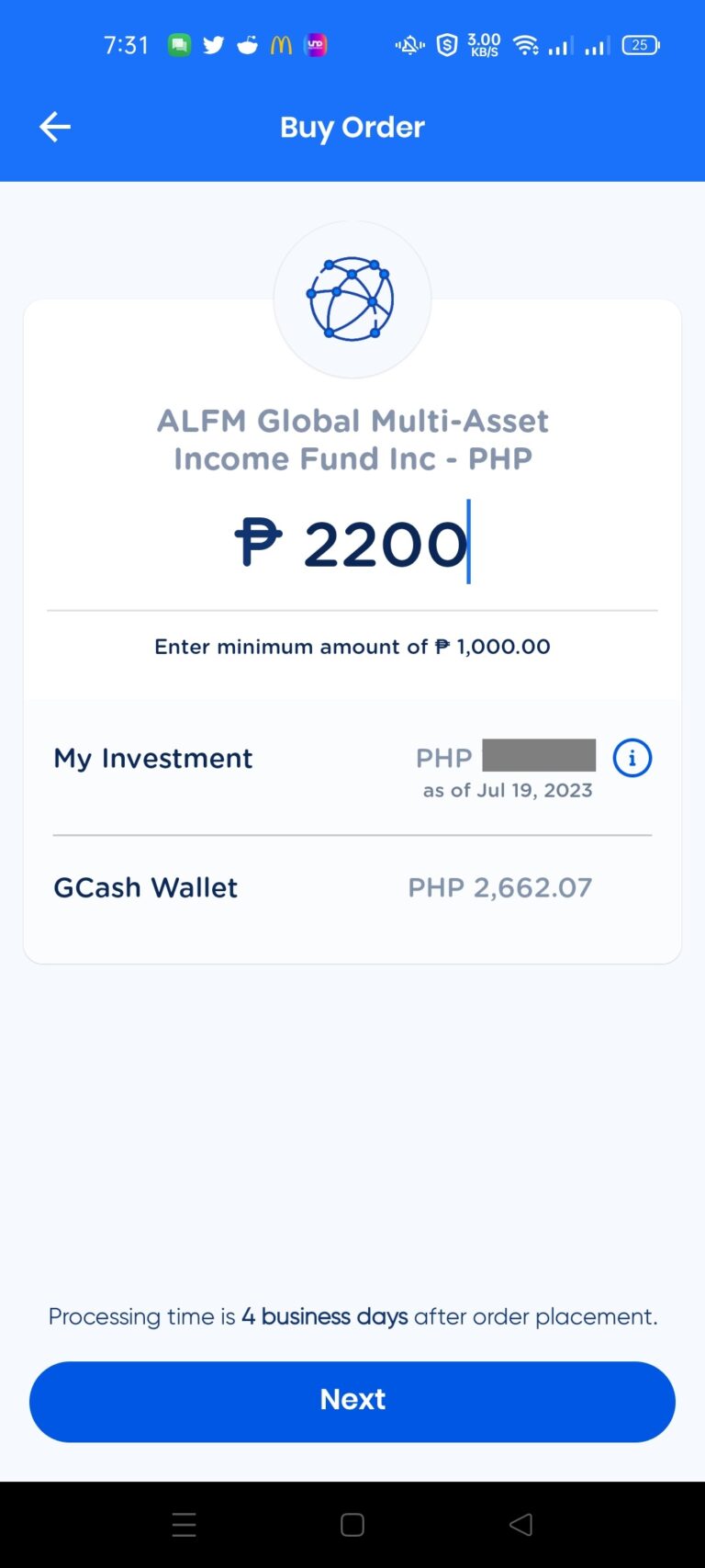The height and width of the screenshot is (1568, 705).
Task: Tap the UNO app icon in the status bar
Action: 315,44
